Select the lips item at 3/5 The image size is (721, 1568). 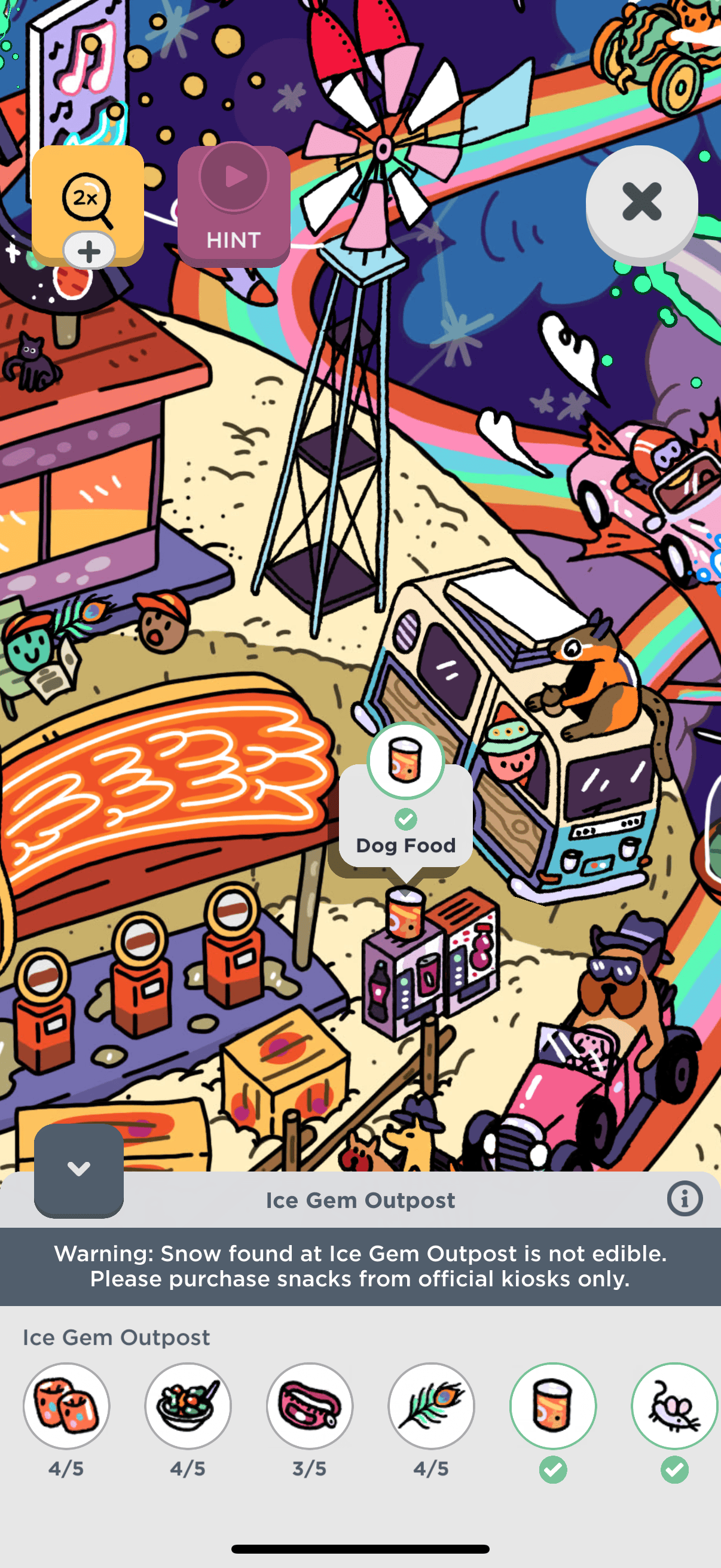coord(310,1405)
